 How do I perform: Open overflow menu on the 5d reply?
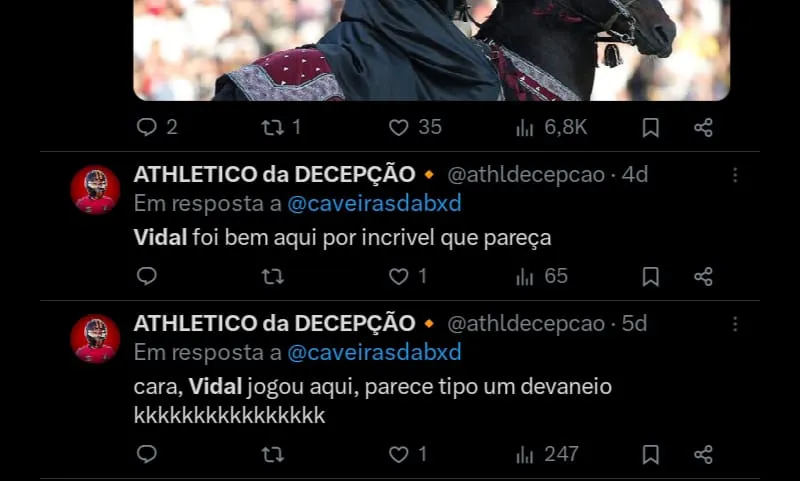735,324
